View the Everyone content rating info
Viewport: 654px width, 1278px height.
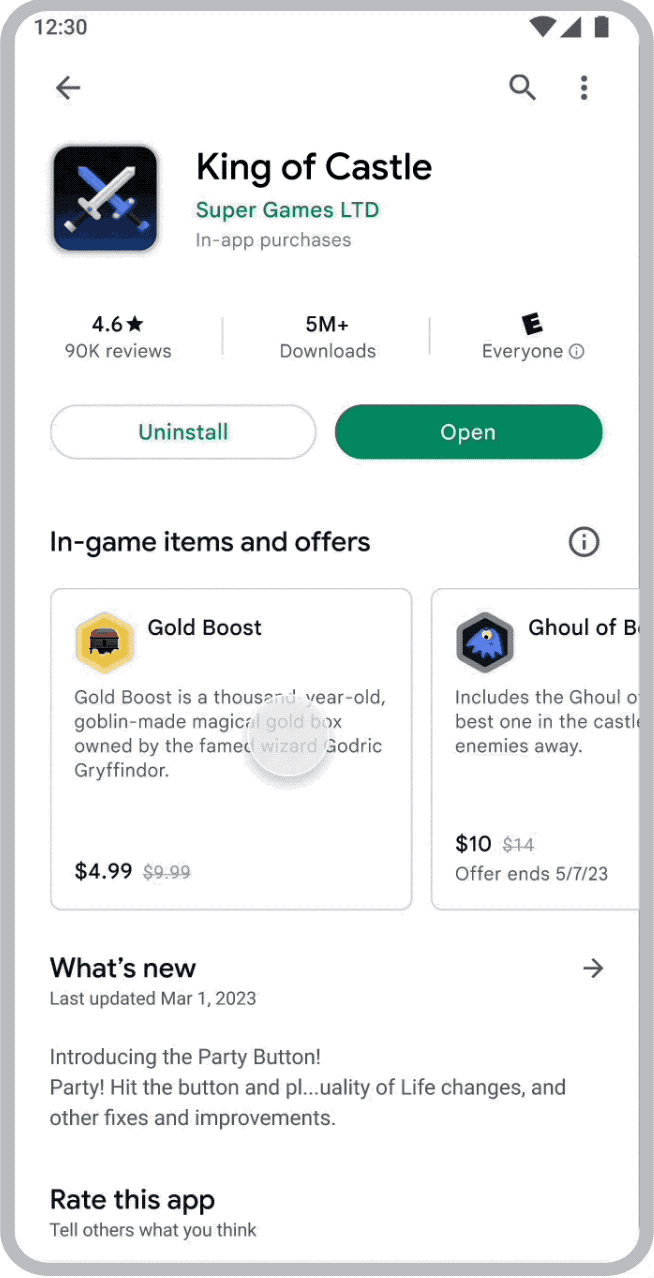coord(532,338)
